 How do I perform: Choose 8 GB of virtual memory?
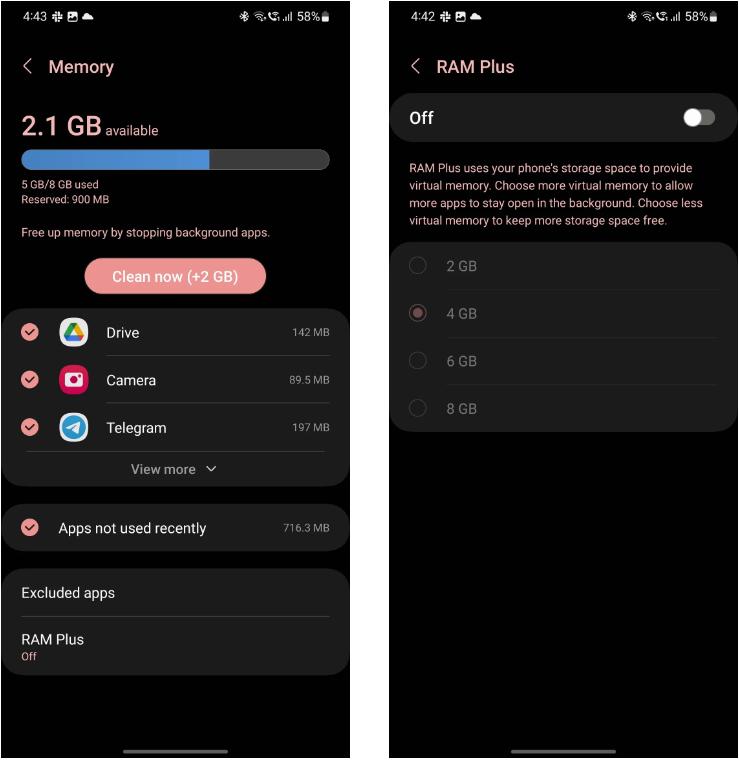click(x=418, y=408)
